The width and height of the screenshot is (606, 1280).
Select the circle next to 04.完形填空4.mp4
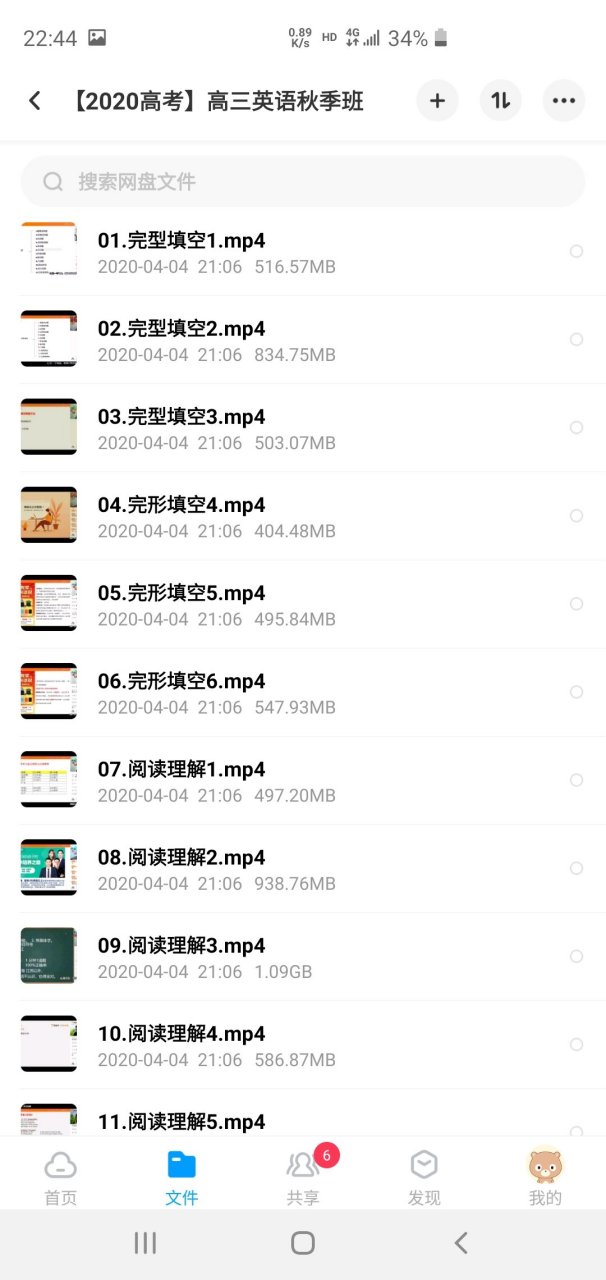[576, 516]
